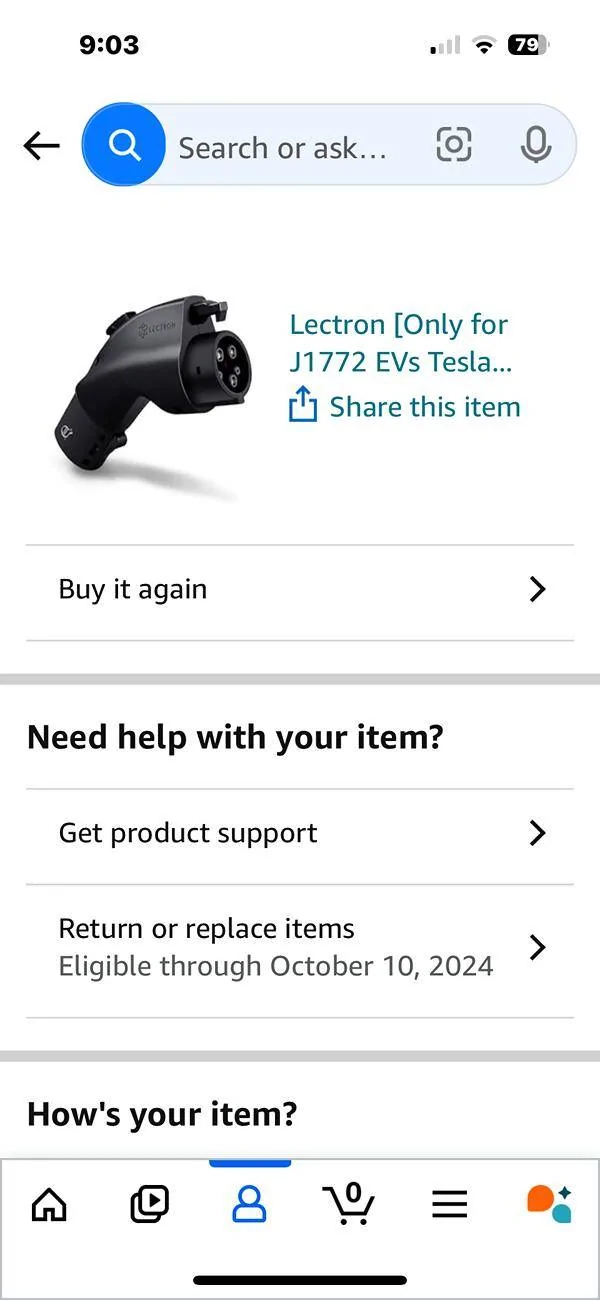
Task: Open the hamburger menu tab
Action: [449, 1204]
